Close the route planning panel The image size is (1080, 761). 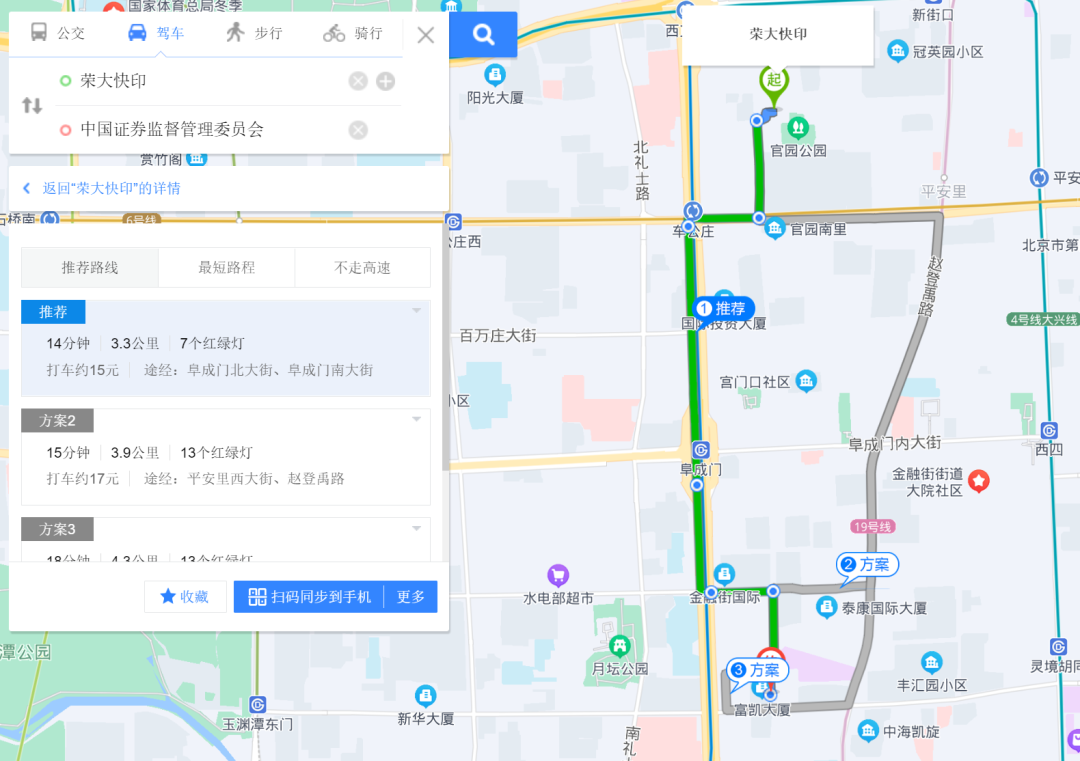pyautogui.click(x=426, y=34)
